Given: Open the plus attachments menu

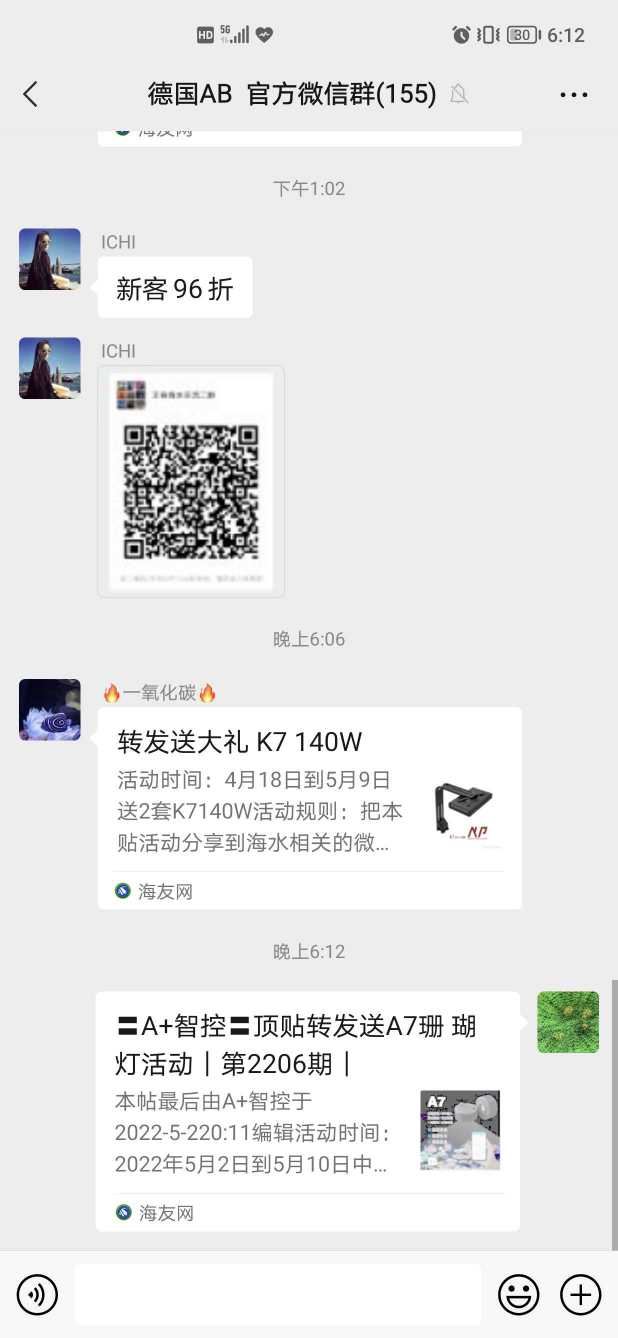Looking at the screenshot, I should 581,1295.
